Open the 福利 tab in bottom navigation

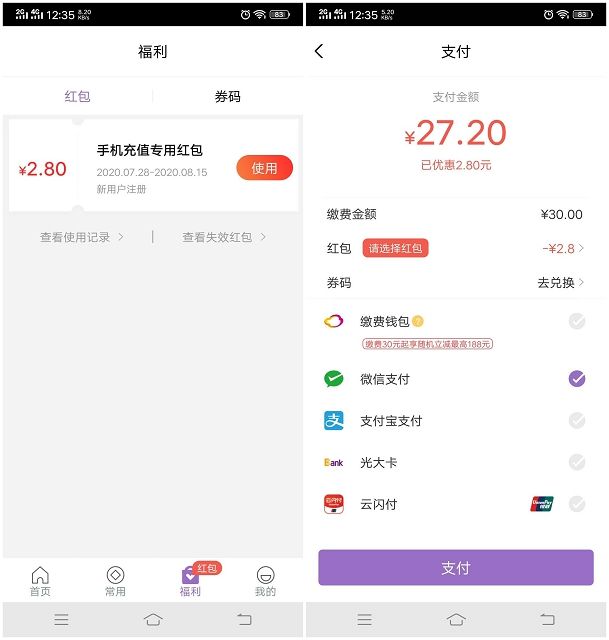190,581
